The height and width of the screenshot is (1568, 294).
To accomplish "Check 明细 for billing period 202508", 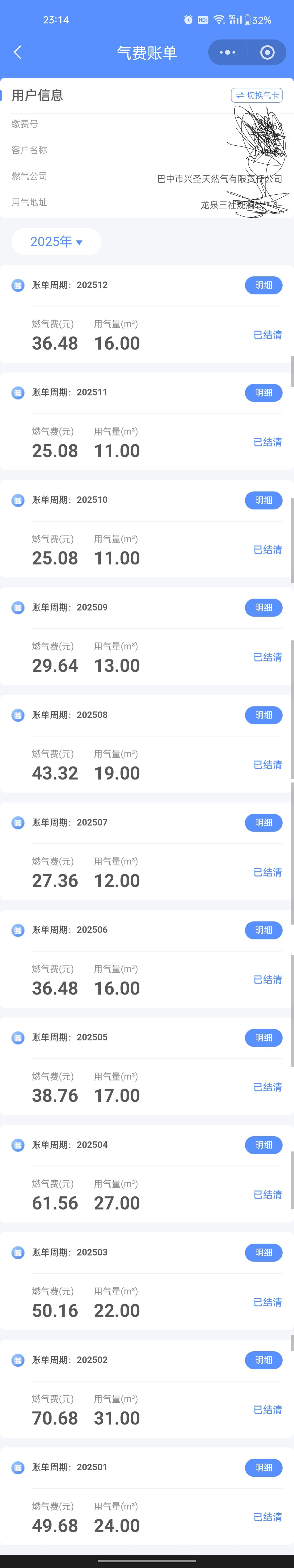I will tap(264, 715).
